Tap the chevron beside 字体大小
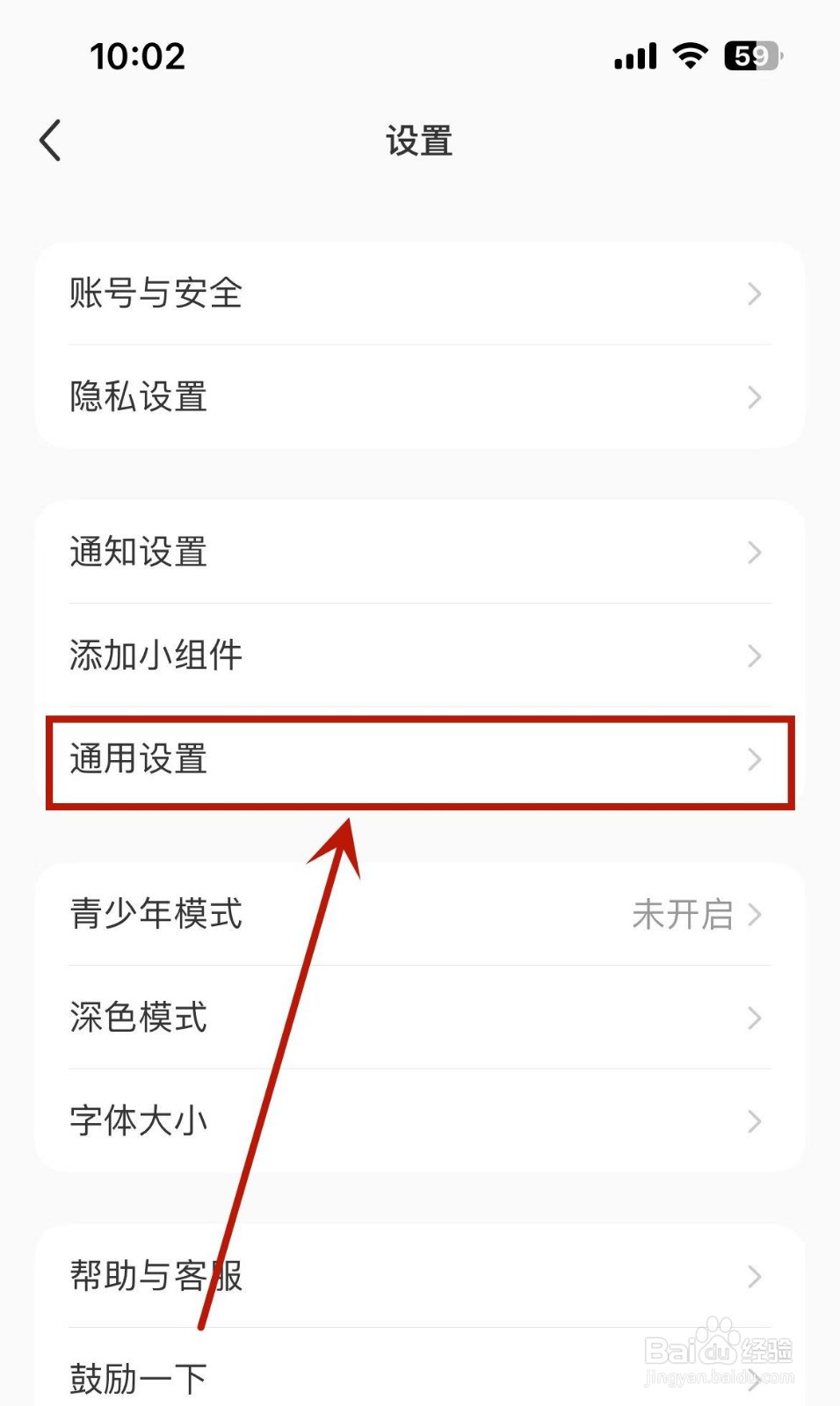This screenshot has height=1406, width=840. coord(754,1121)
